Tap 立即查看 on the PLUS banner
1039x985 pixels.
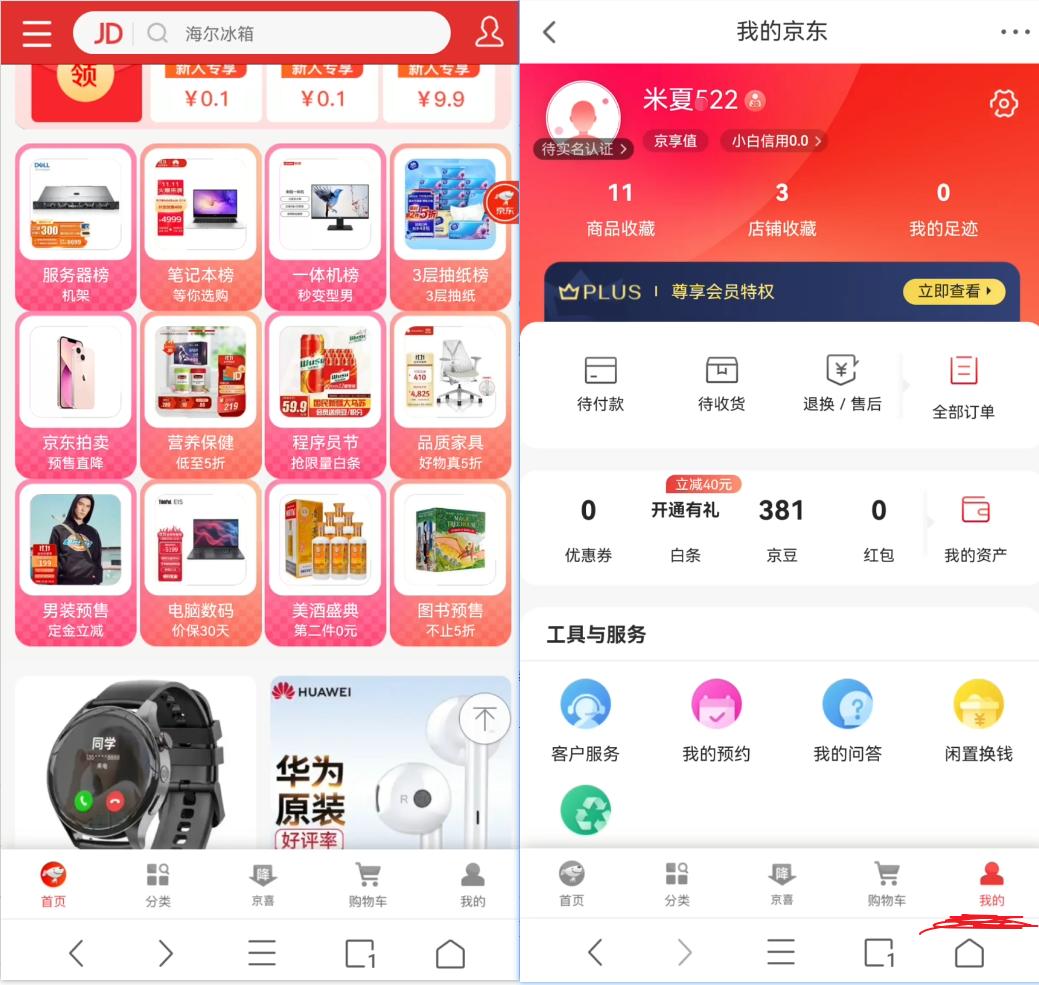(x=954, y=291)
